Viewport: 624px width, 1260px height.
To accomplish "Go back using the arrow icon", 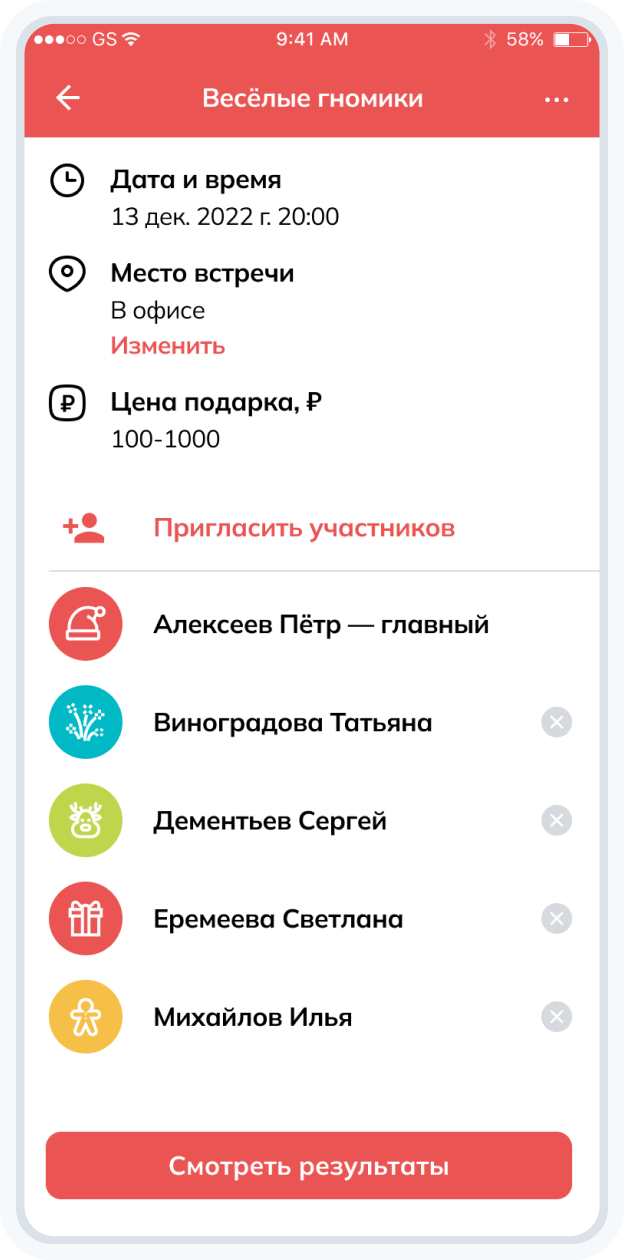I will (x=68, y=98).
